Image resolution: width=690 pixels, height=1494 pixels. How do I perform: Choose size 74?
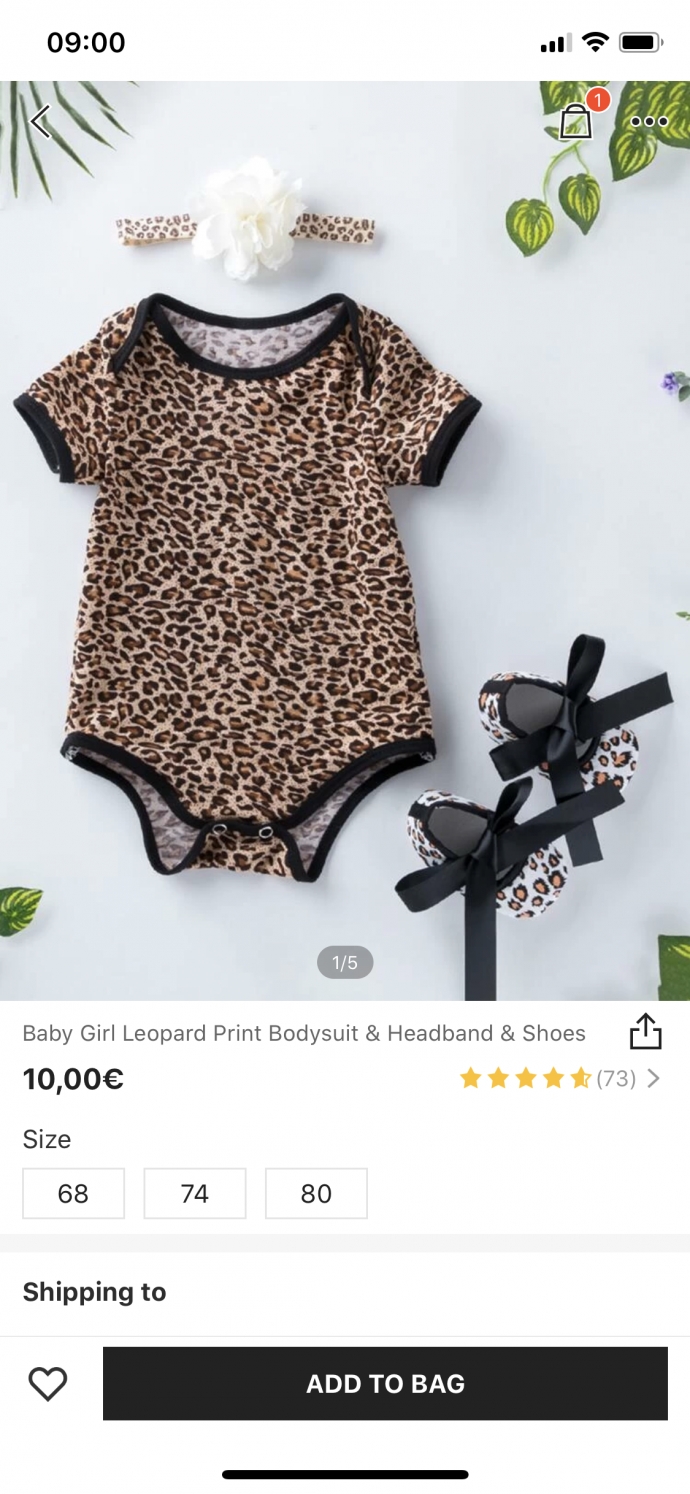coord(195,1193)
